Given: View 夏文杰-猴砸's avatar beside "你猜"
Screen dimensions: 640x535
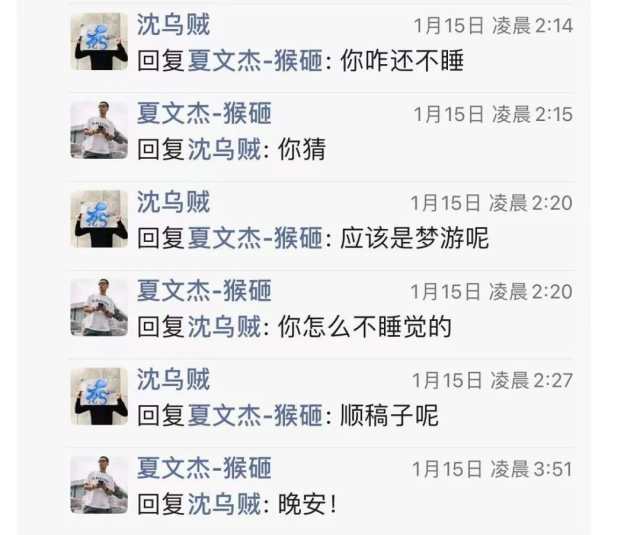Looking at the screenshot, I should [x=99, y=130].
